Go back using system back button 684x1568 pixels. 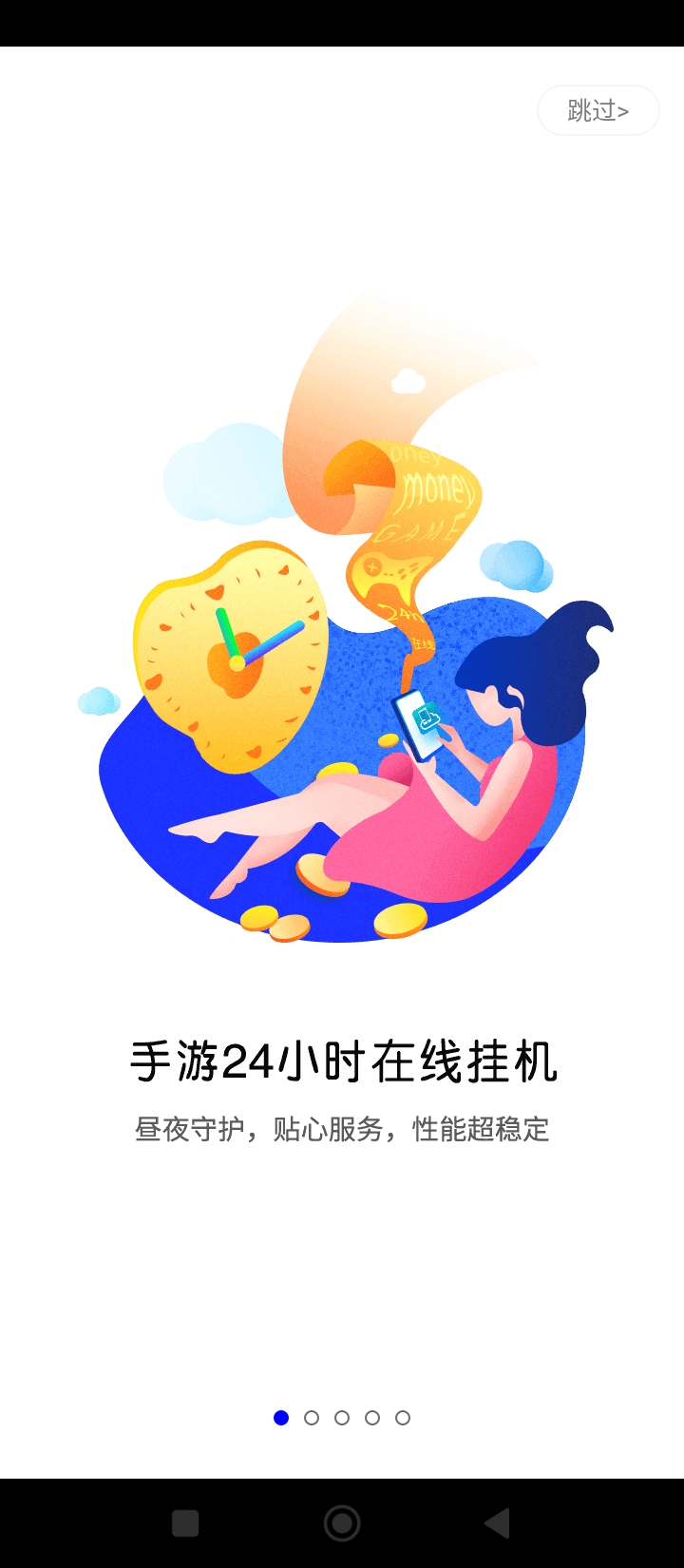click(x=498, y=1523)
